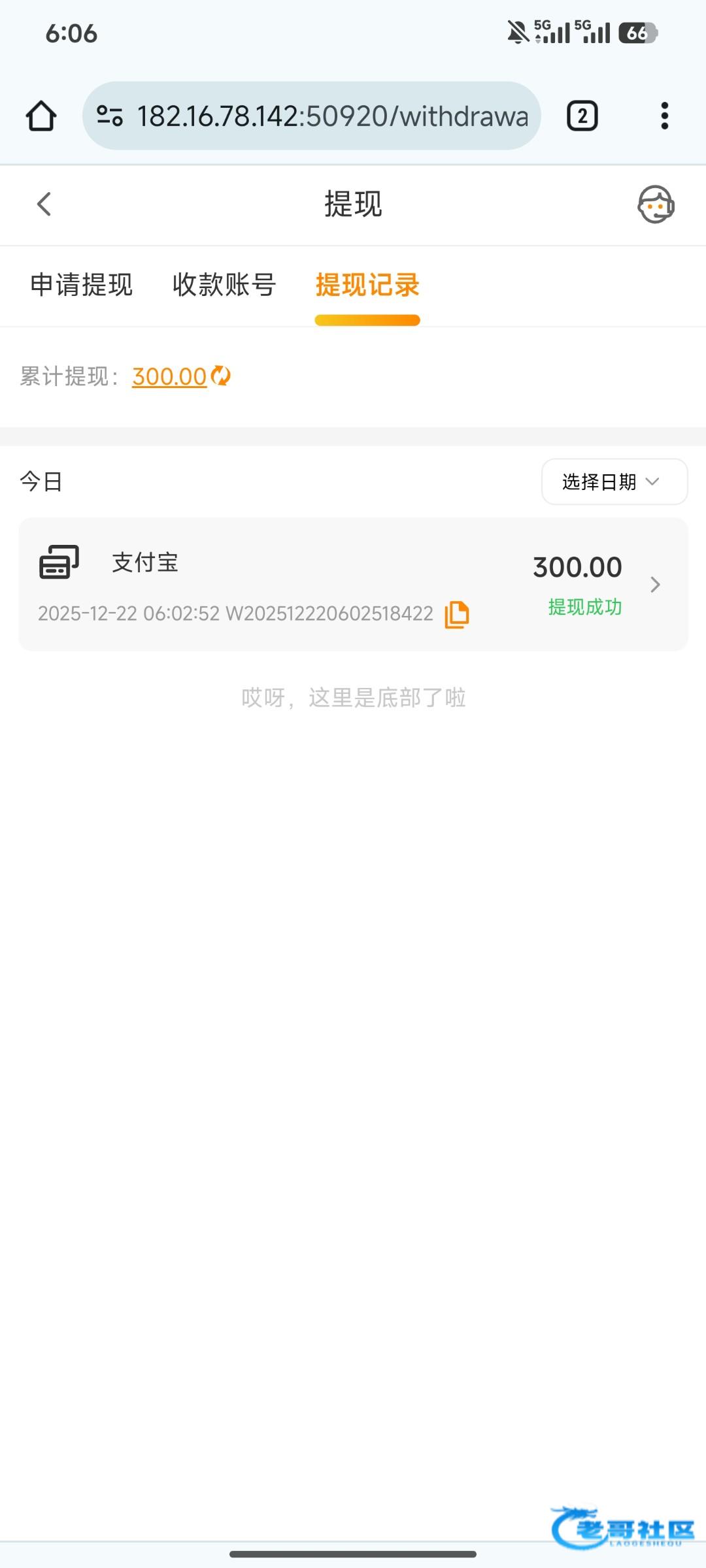The width and height of the screenshot is (706, 1568).
Task: Tap the browser home button
Action: pyautogui.click(x=41, y=116)
